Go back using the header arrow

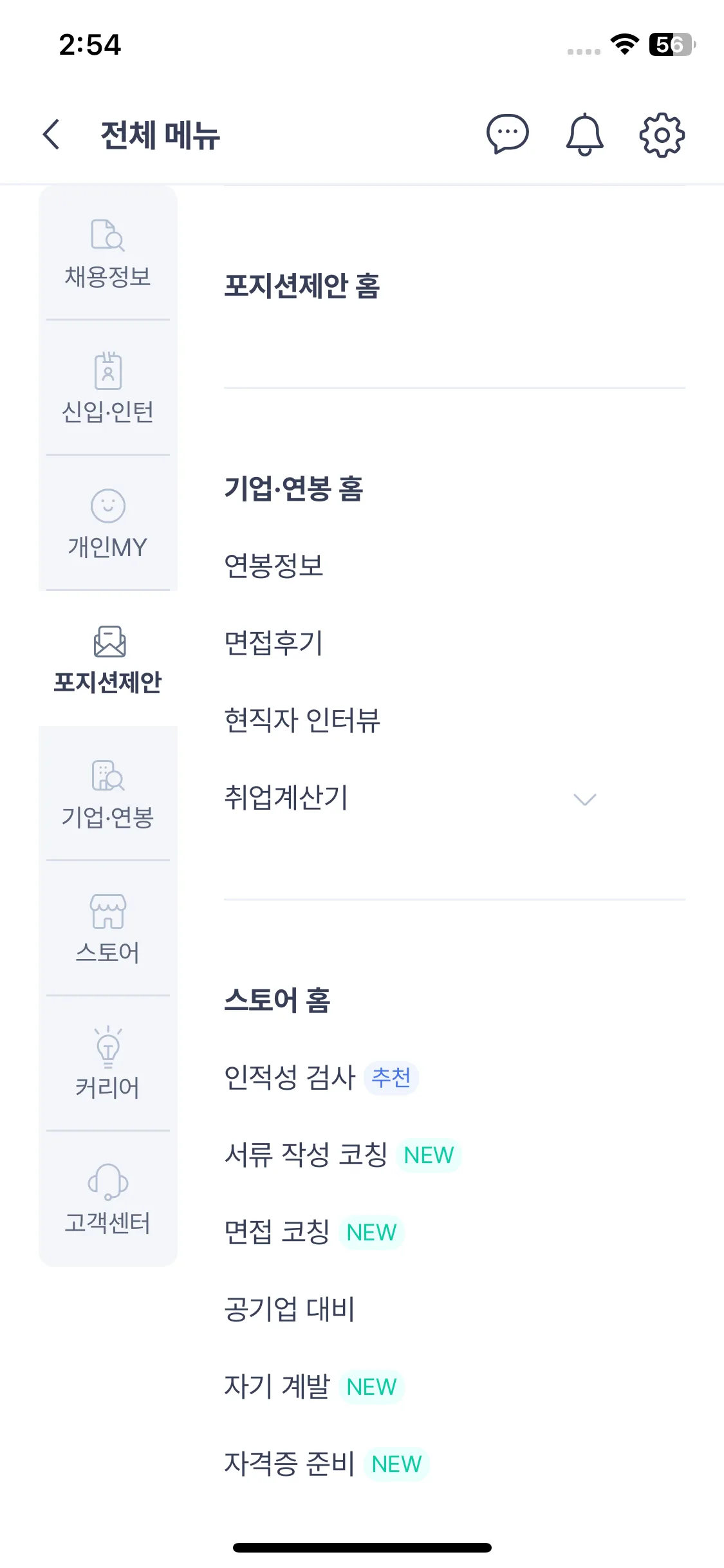point(51,135)
